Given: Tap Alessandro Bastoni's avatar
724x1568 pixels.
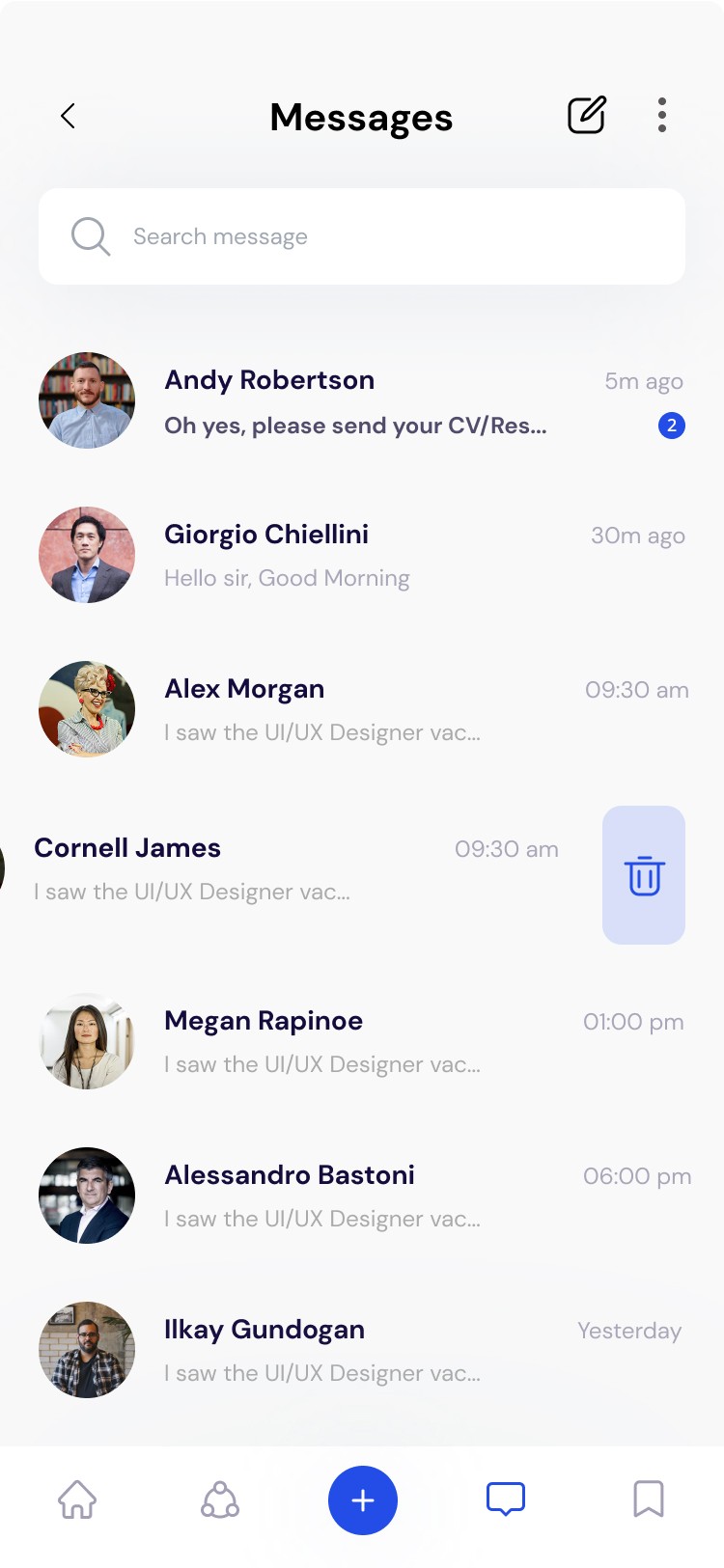Looking at the screenshot, I should pos(86,1195).
